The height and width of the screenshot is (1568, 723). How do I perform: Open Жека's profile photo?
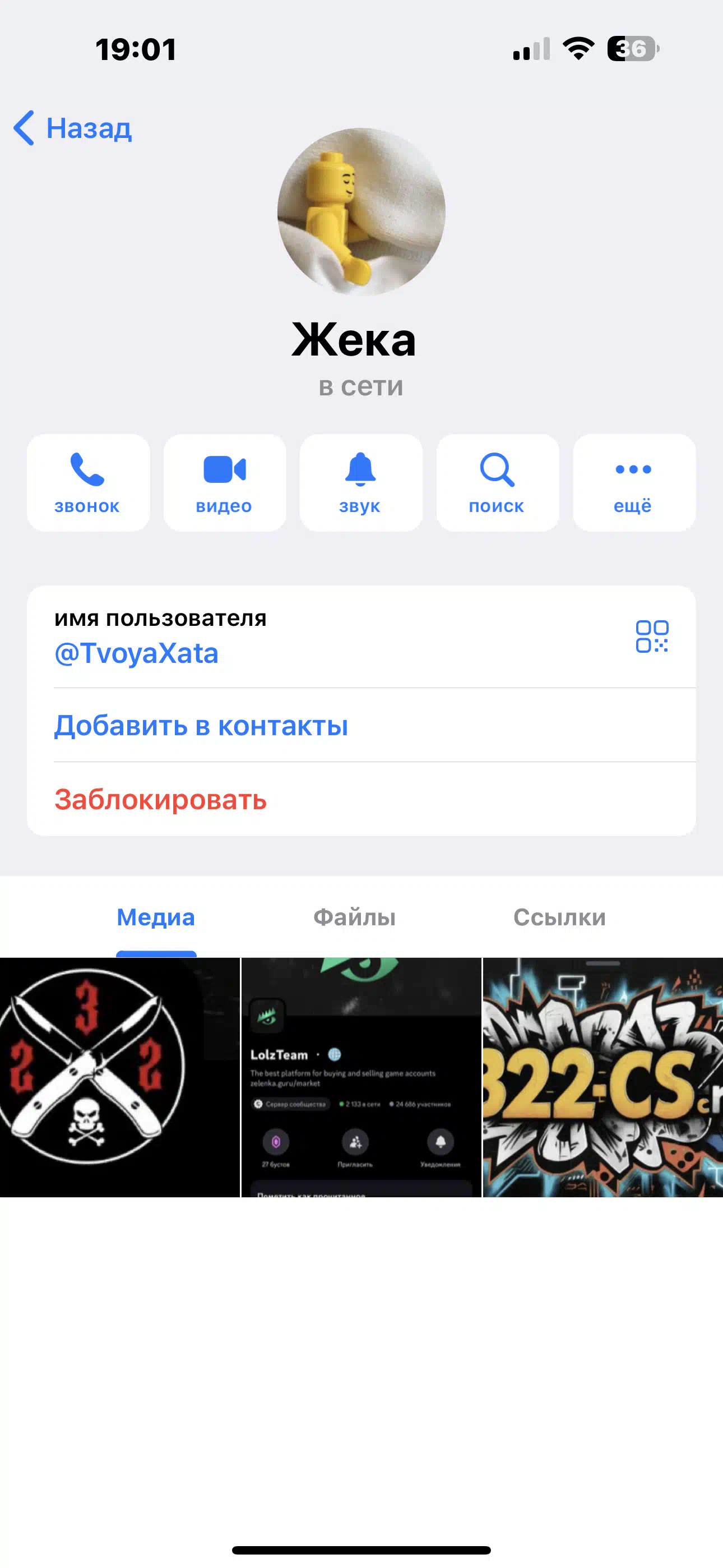(361, 212)
